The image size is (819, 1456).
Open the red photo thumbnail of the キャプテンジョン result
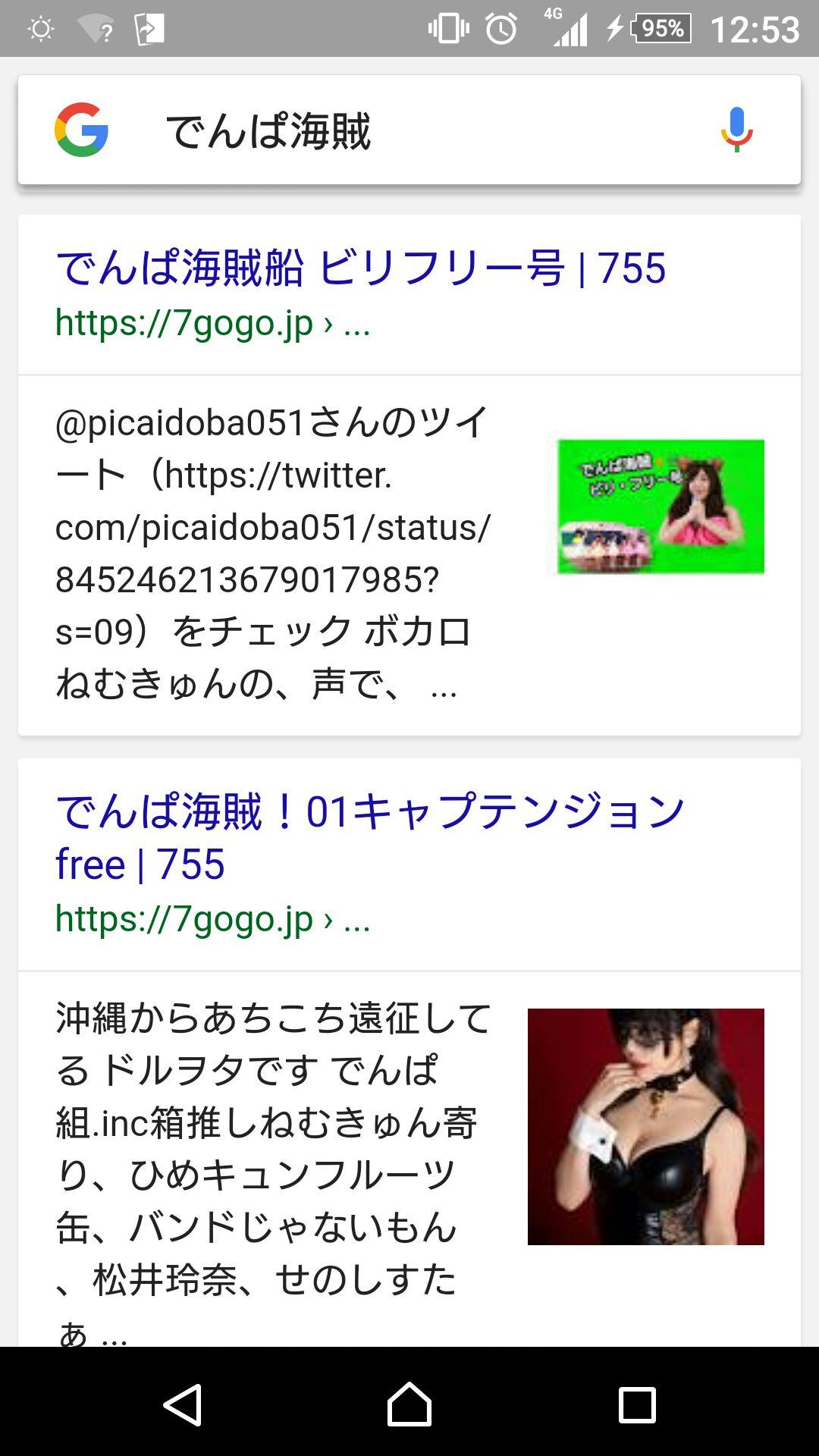point(645,1126)
